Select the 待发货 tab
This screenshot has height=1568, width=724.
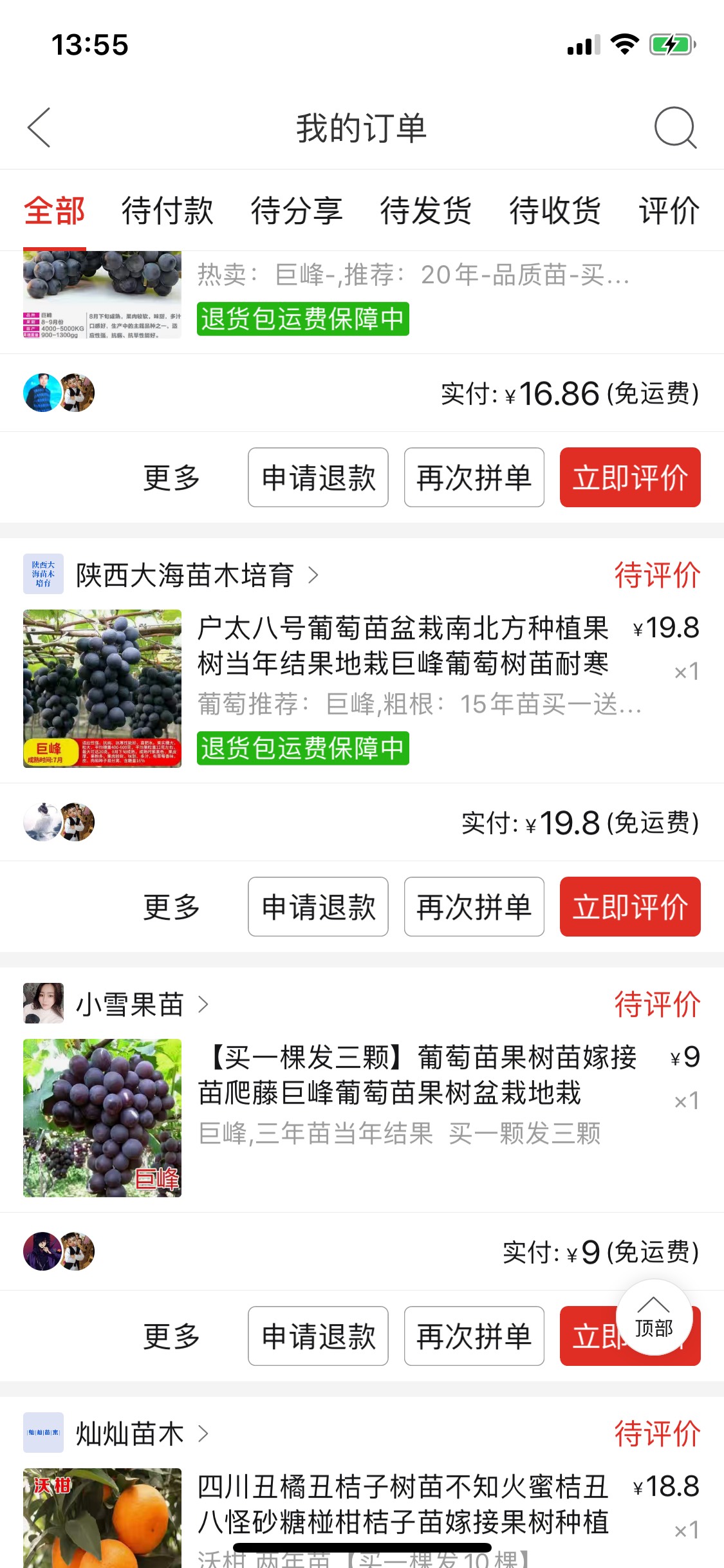coord(426,210)
